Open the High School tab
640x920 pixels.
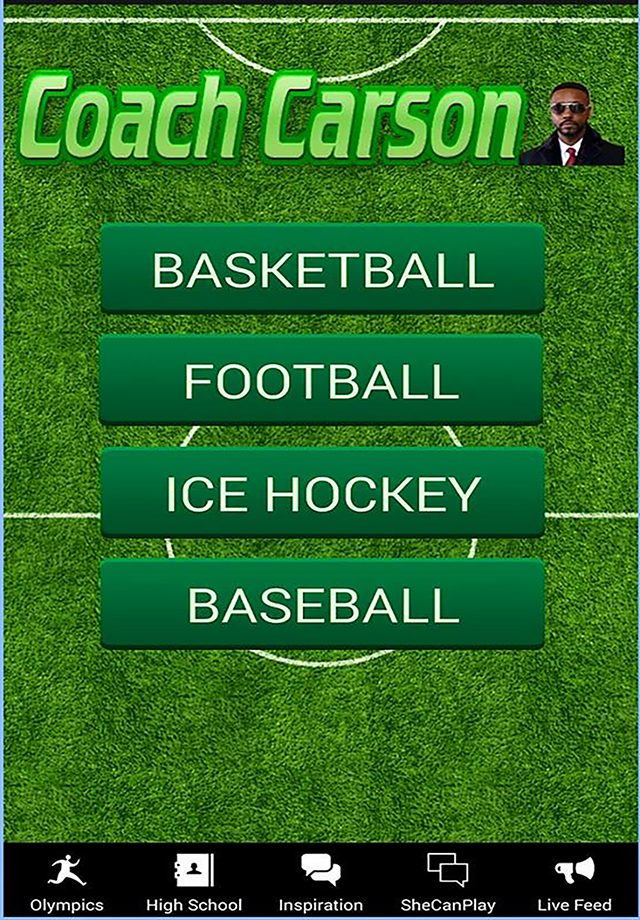193,881
